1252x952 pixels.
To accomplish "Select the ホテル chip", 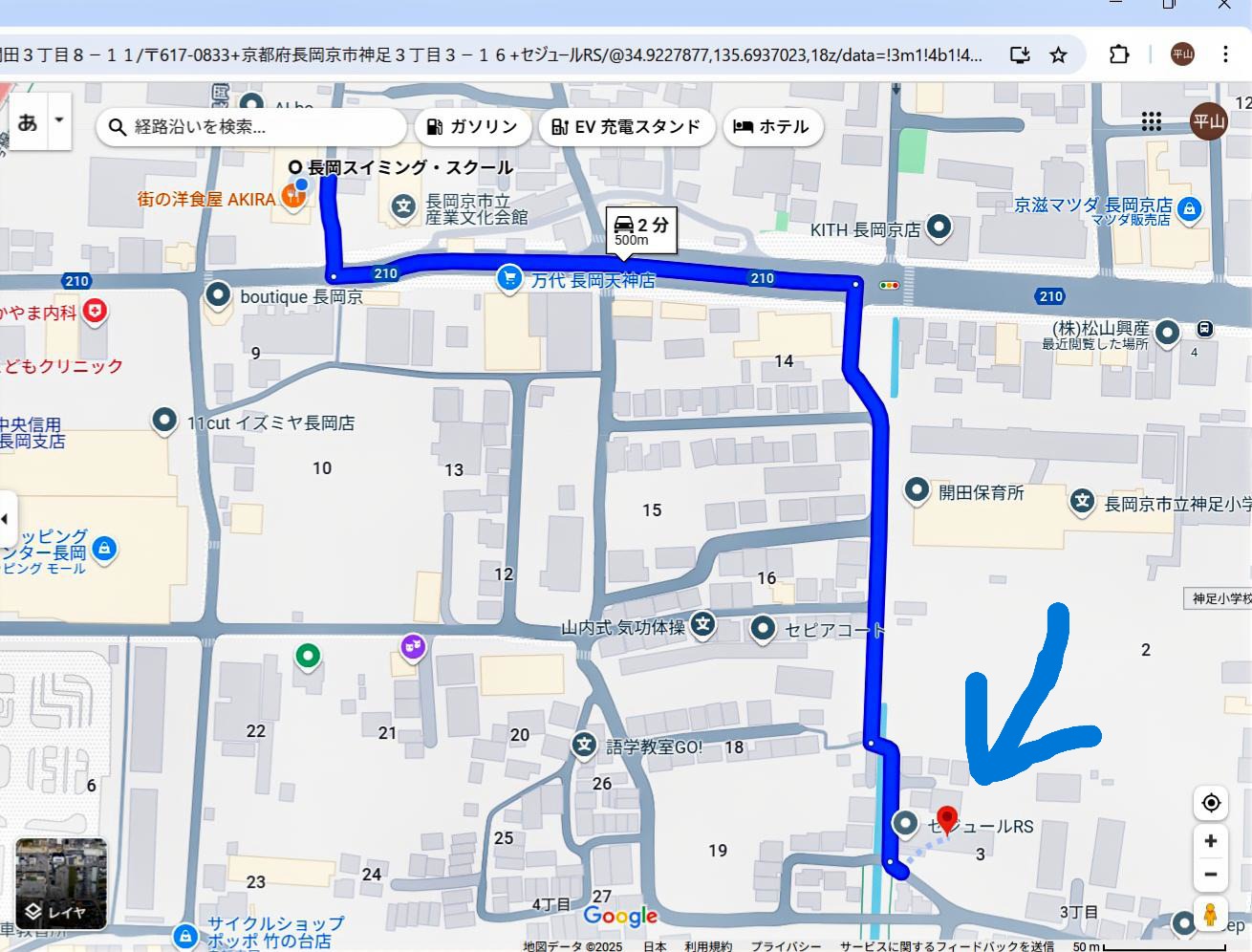I will 772,127.
